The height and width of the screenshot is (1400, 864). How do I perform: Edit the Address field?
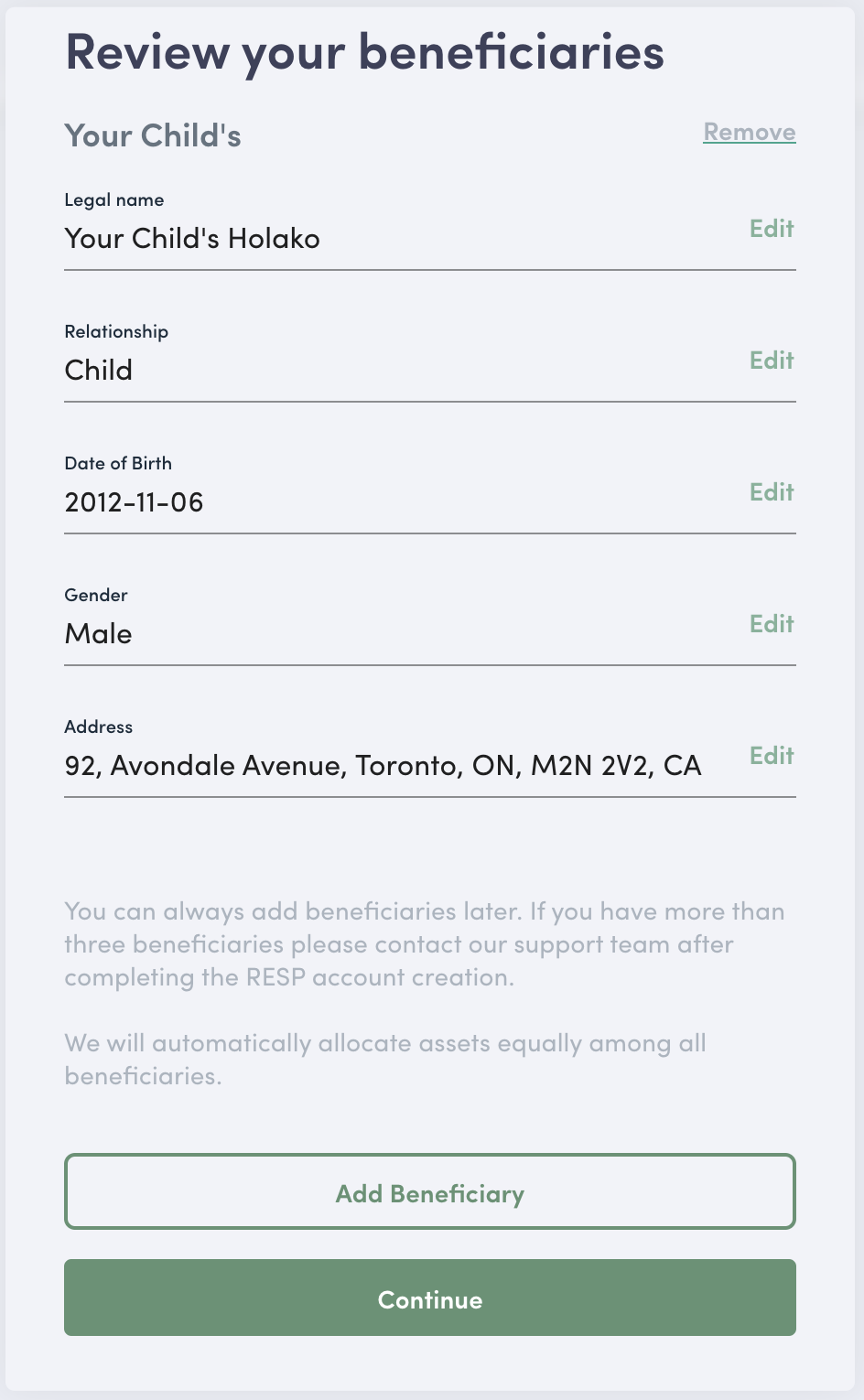coord(772,756)
